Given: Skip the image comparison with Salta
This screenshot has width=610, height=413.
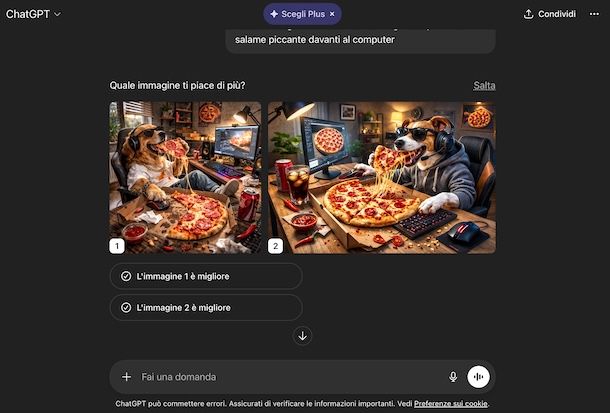Looking at the screenshot, I should pos(484,85).
